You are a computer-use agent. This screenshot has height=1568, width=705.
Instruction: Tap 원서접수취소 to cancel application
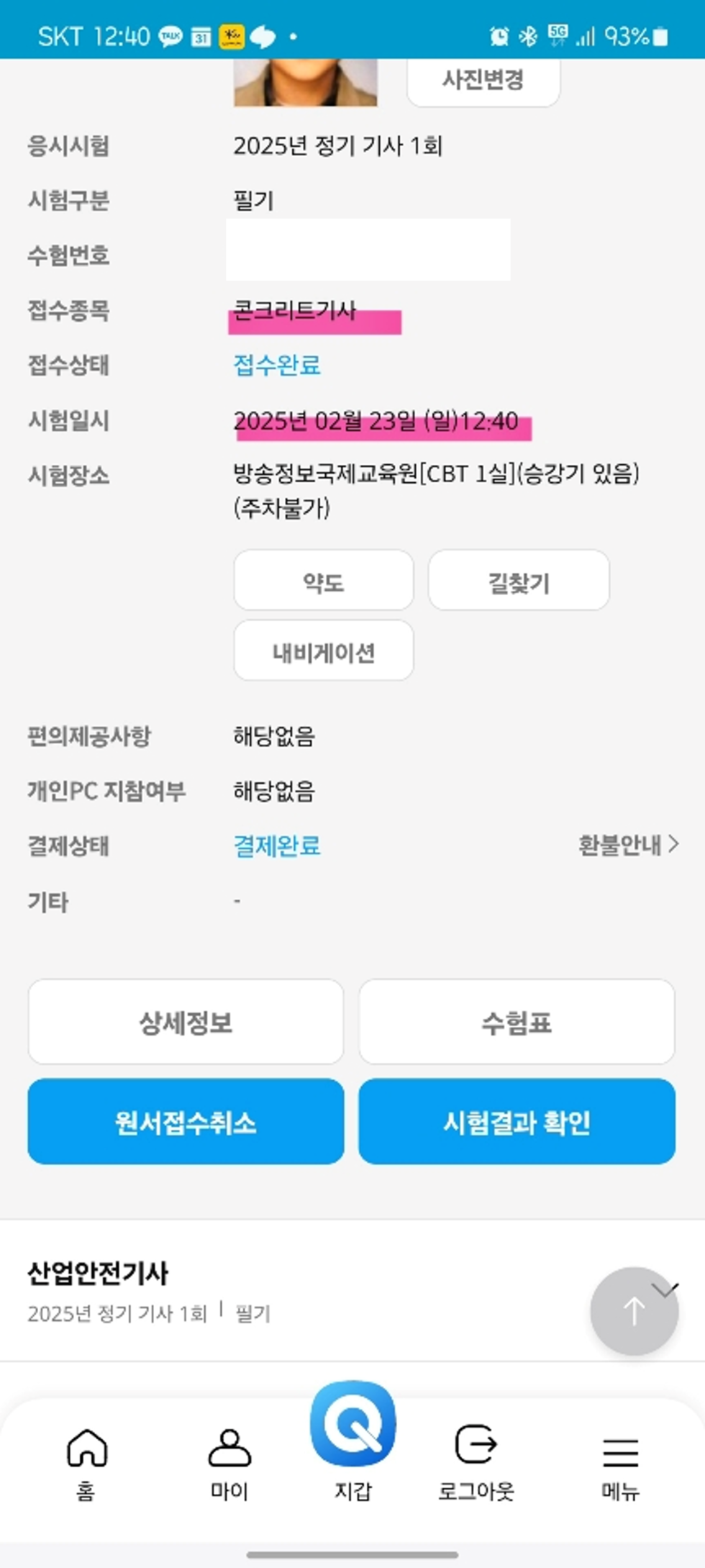point(186,1121)
